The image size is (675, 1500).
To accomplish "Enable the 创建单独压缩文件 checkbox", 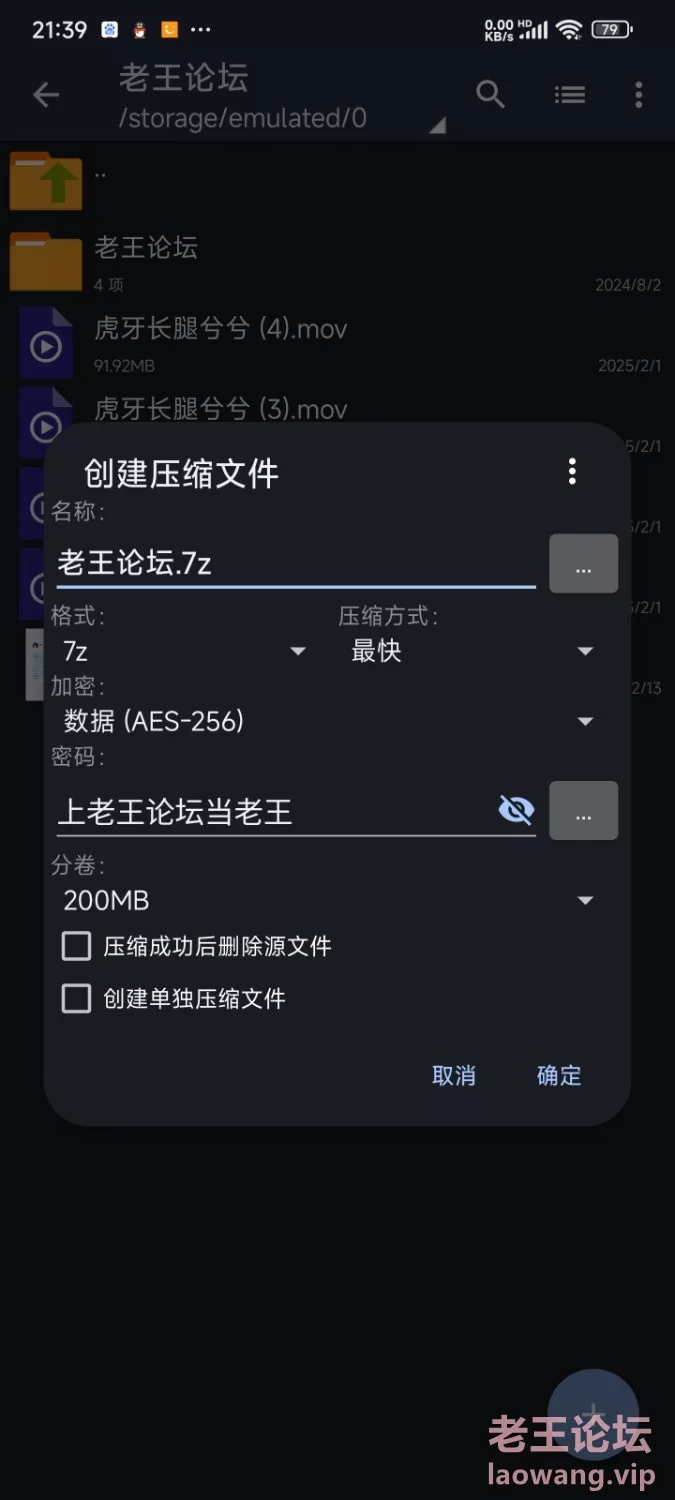I will 174,998.
